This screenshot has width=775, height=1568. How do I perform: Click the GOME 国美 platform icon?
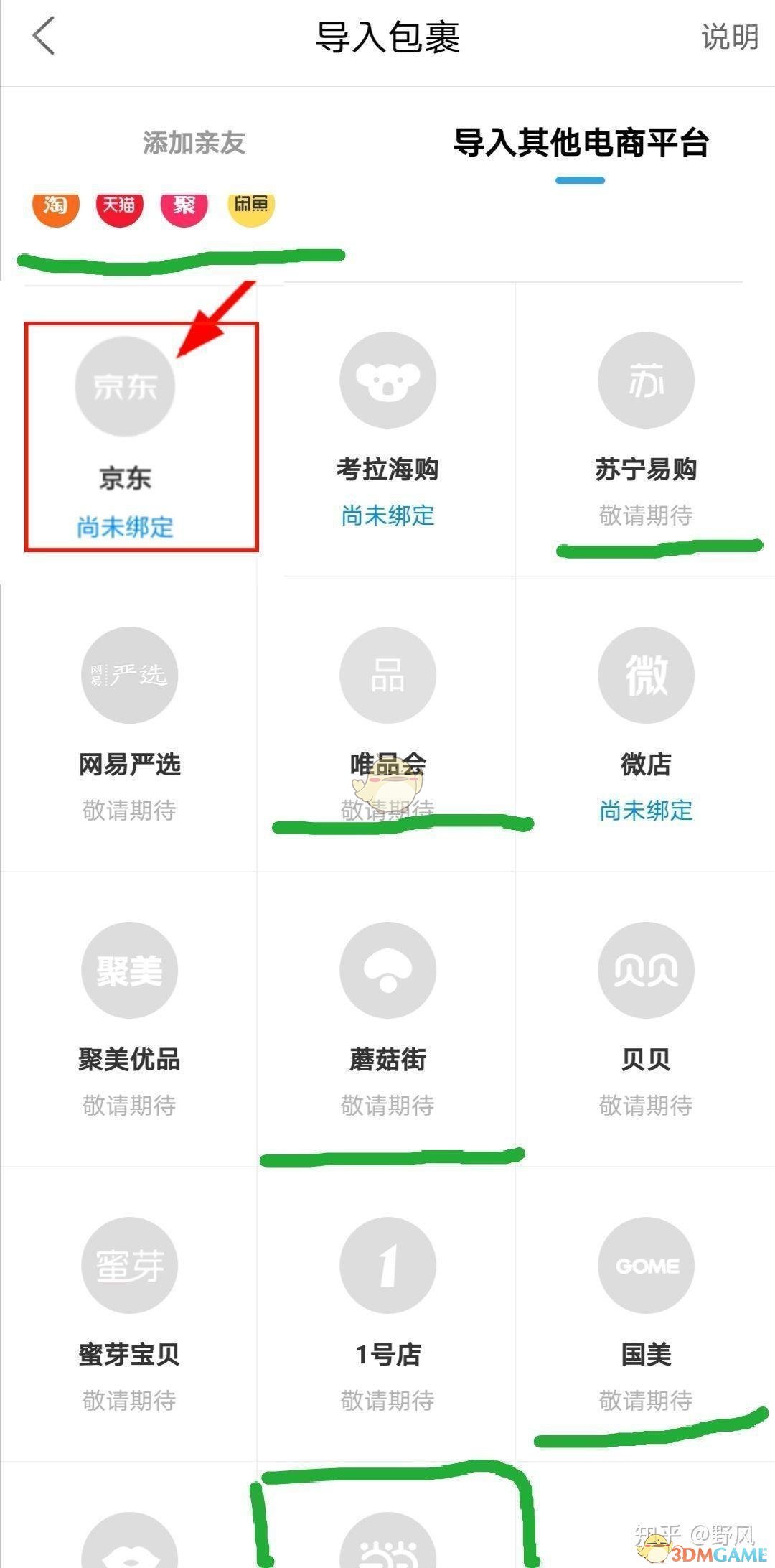coord(645,1266)
